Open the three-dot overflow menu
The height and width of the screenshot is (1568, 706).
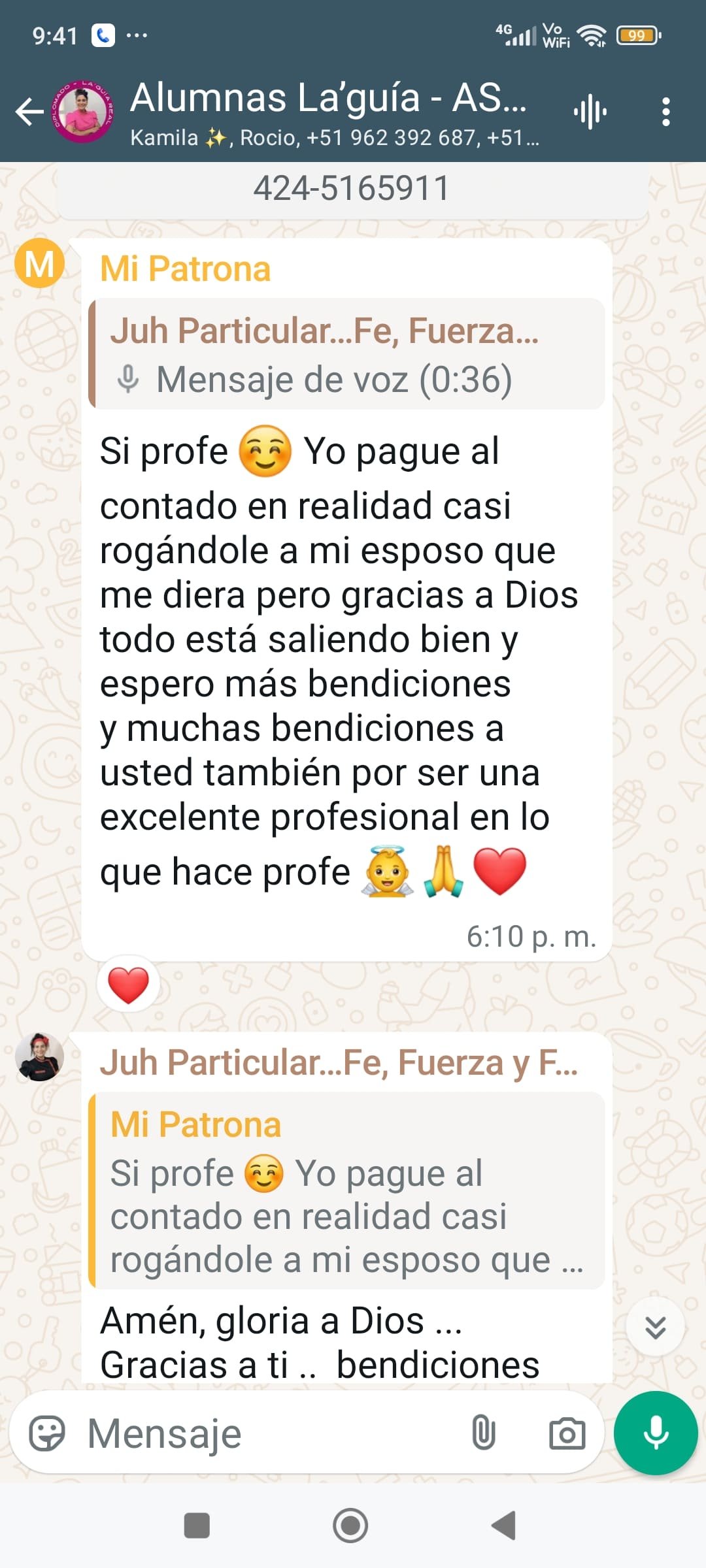pyautogui.click(x=665, y=112)
